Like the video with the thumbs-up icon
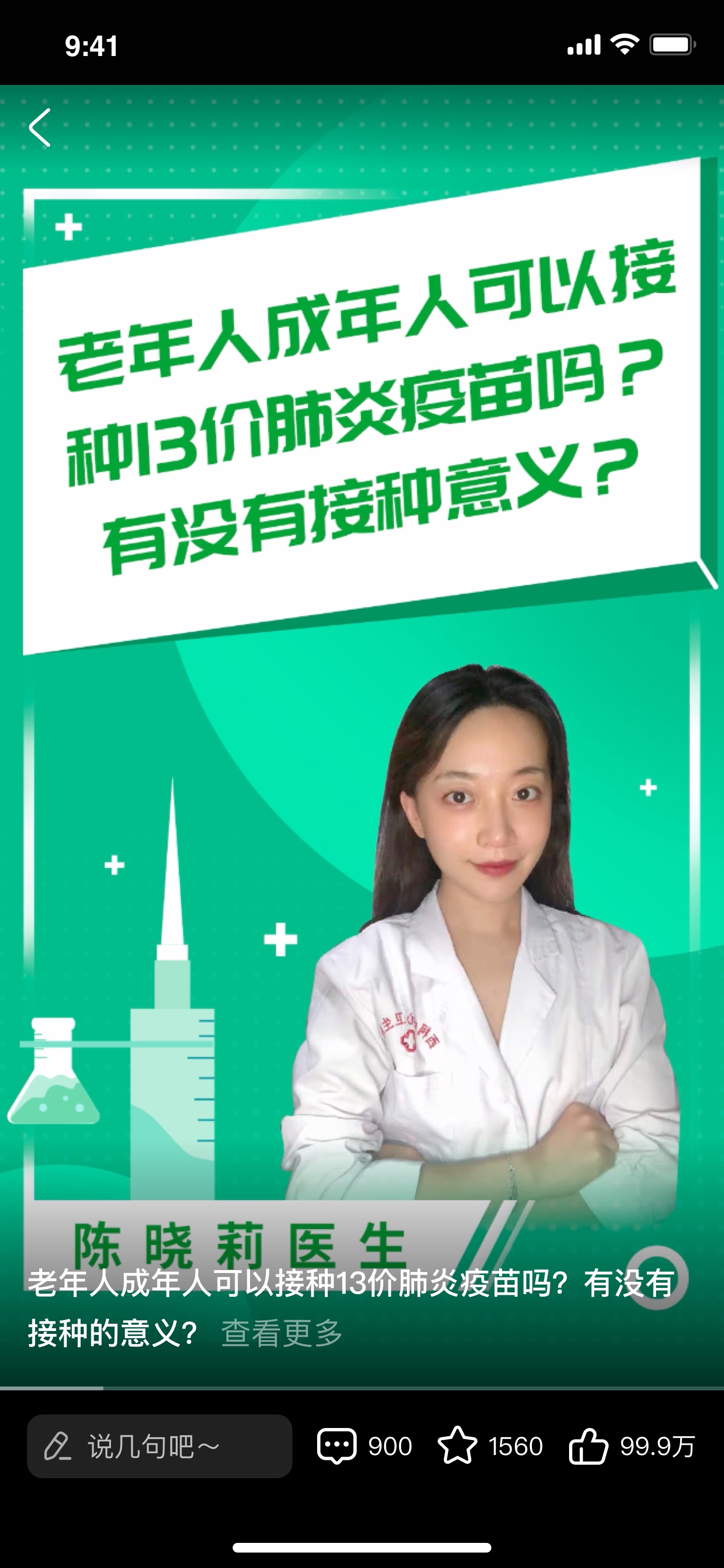This screenshot has height=1568, width=724. (x=588, y=1446)
